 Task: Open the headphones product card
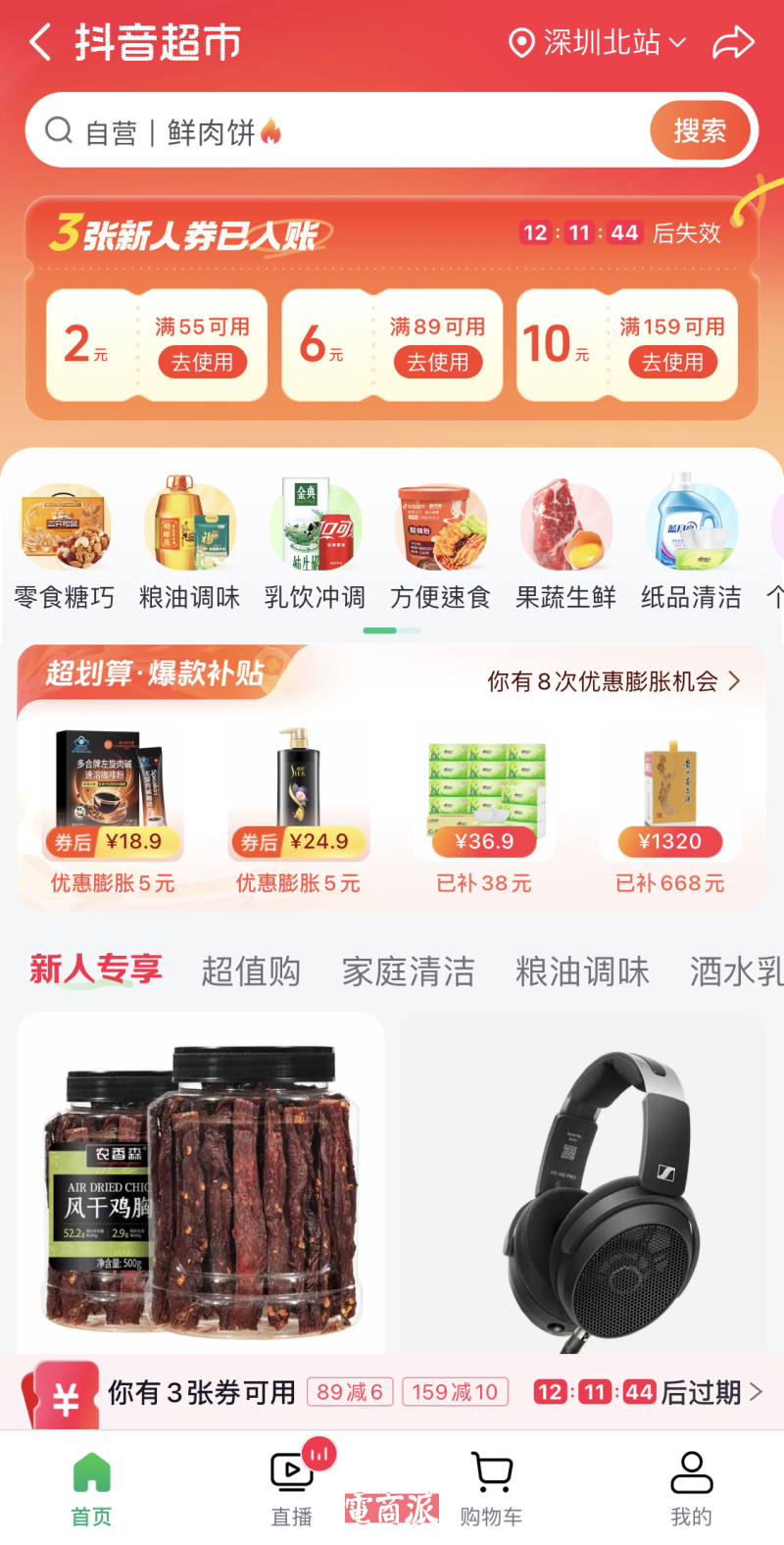[583, 1186]
